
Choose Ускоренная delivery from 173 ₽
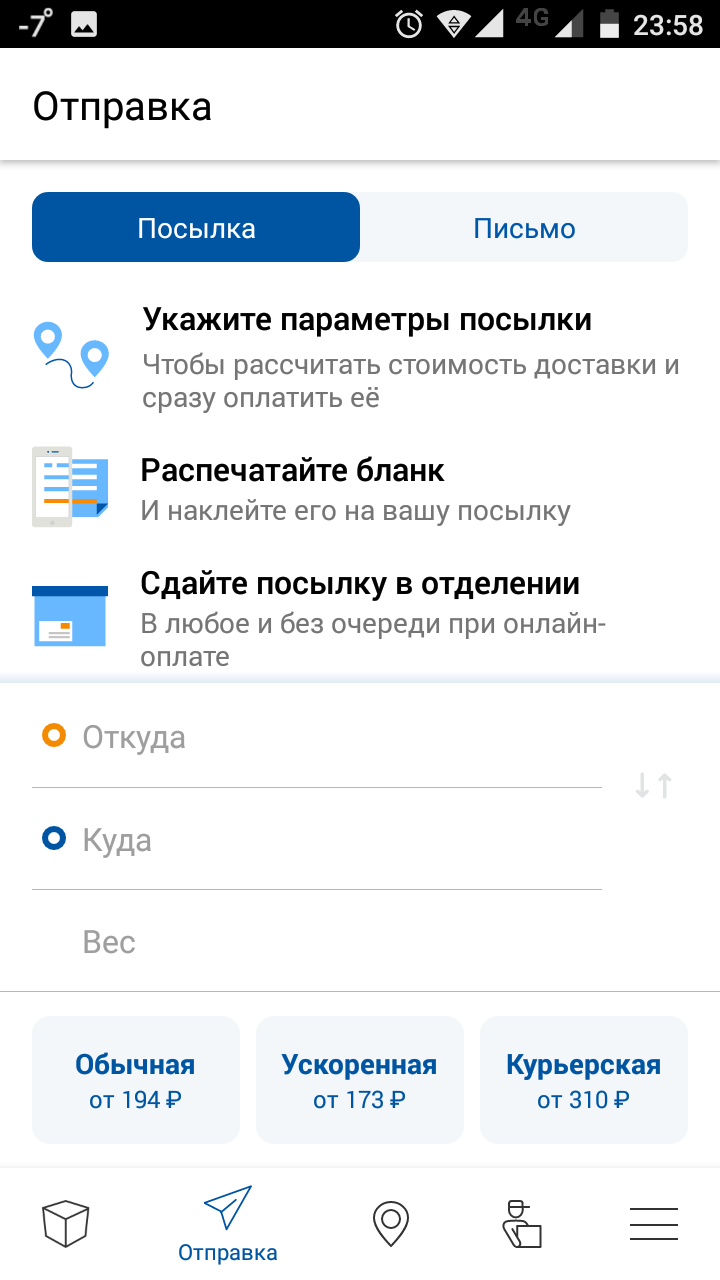(360, 1080)
